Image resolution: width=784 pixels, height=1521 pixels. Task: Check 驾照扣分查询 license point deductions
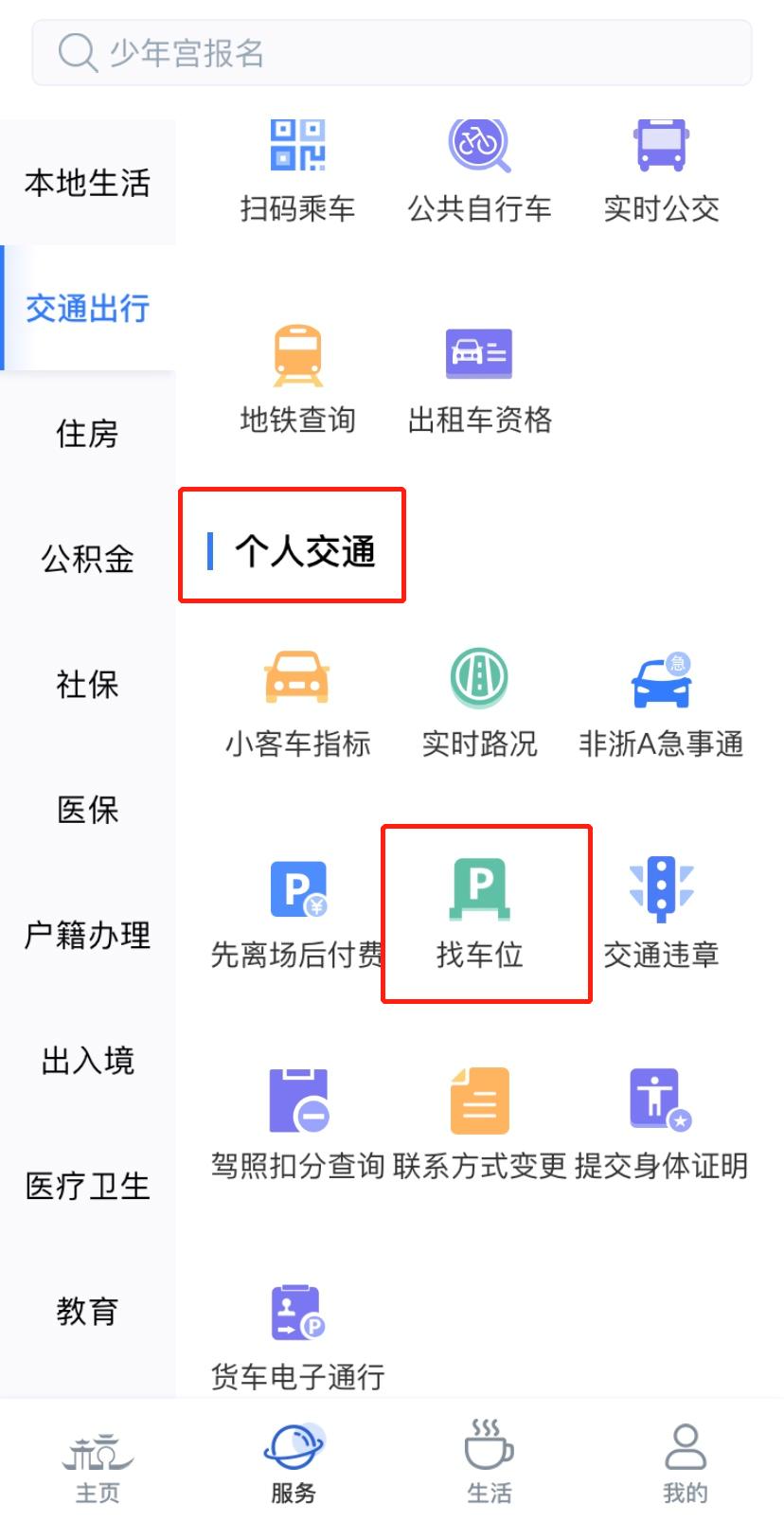pos(297,1122)
